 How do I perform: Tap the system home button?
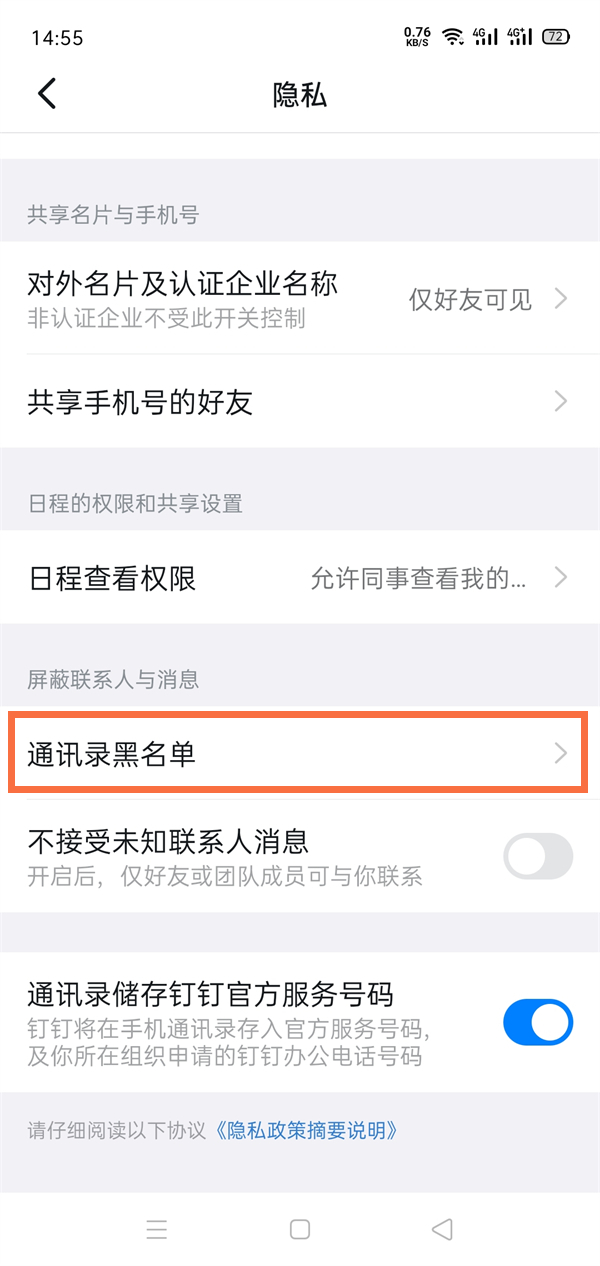point(300,1229)
